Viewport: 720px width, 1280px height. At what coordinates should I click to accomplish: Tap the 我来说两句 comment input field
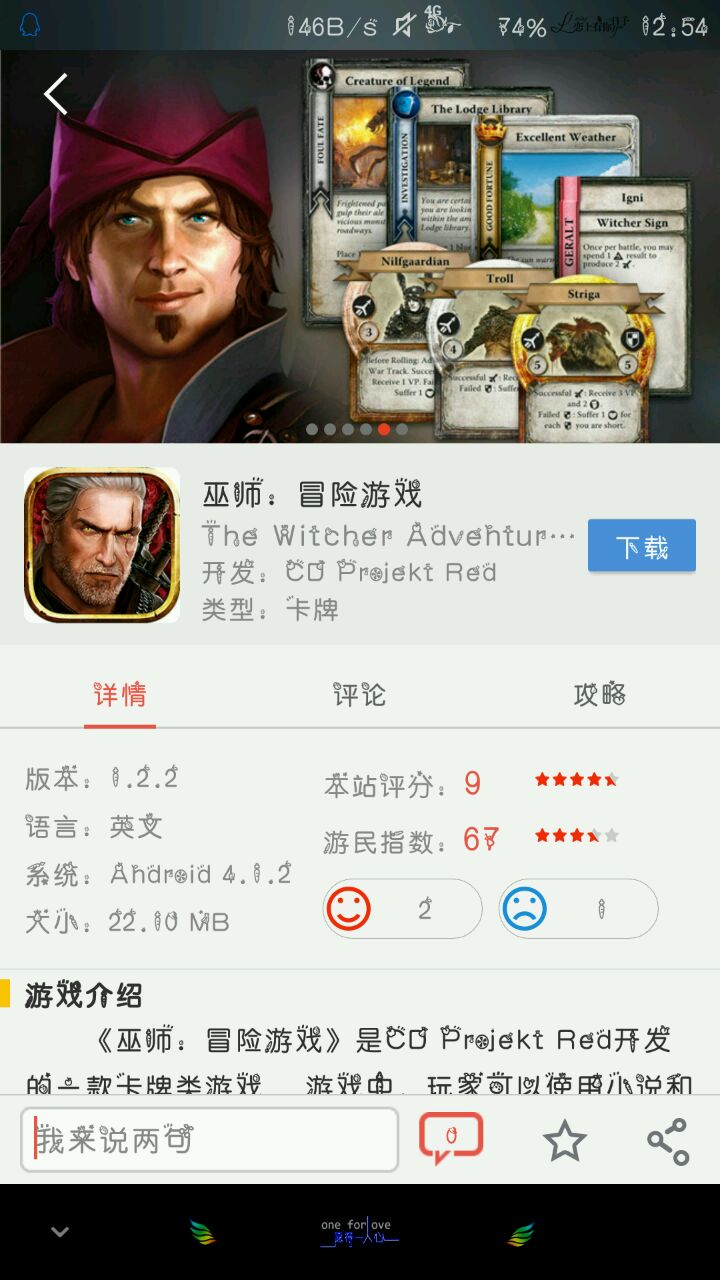coord(209,1139)
